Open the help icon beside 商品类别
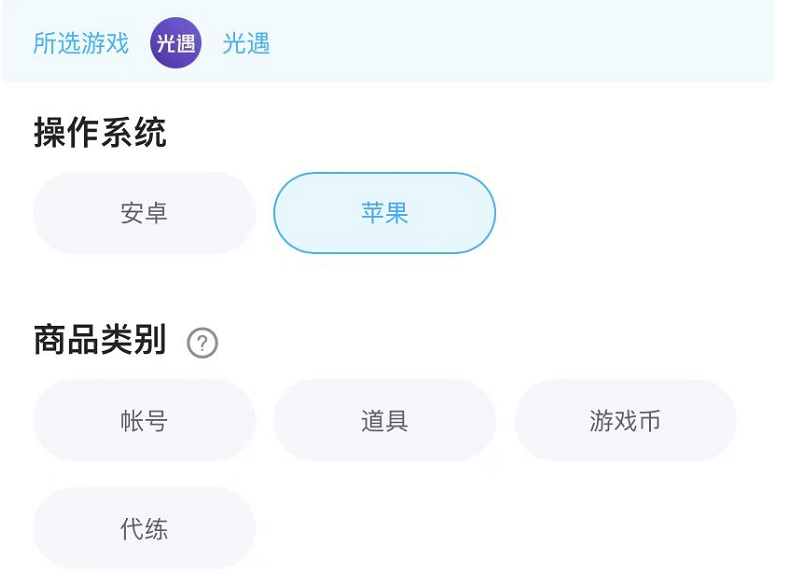 coord(202,343)
